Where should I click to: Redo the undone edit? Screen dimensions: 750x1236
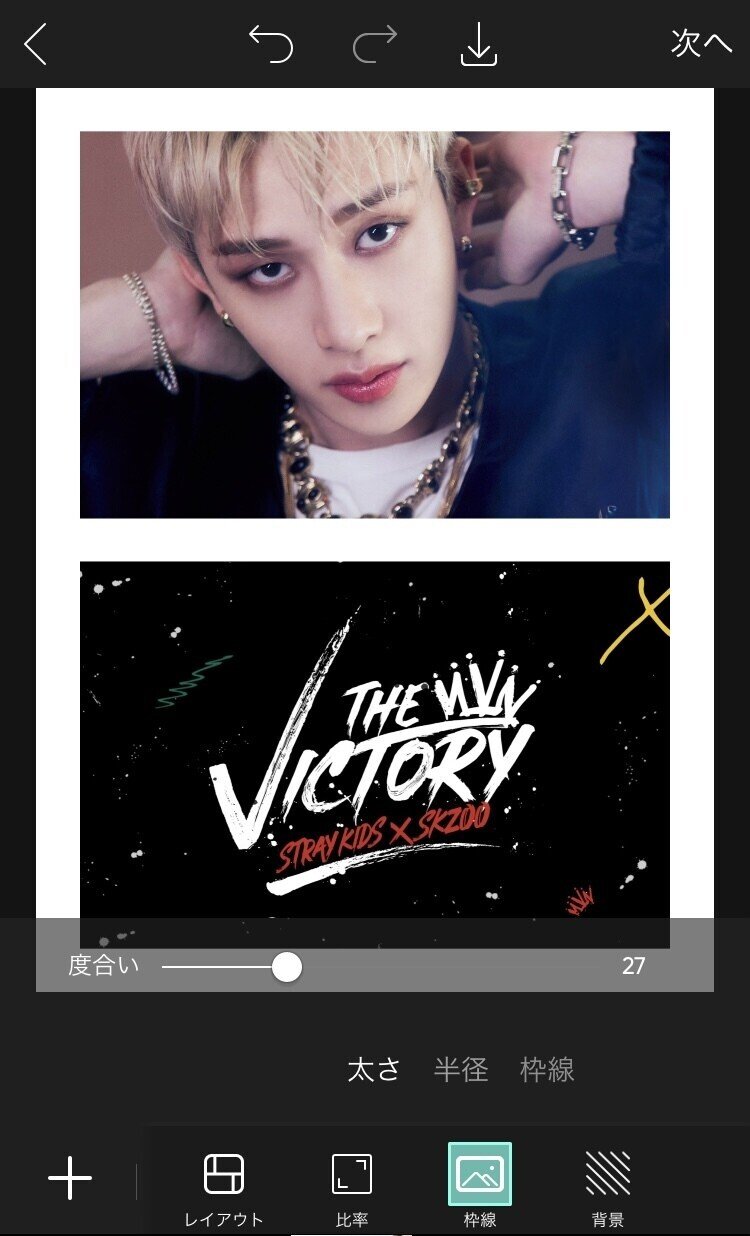click(x=375, y=44)
